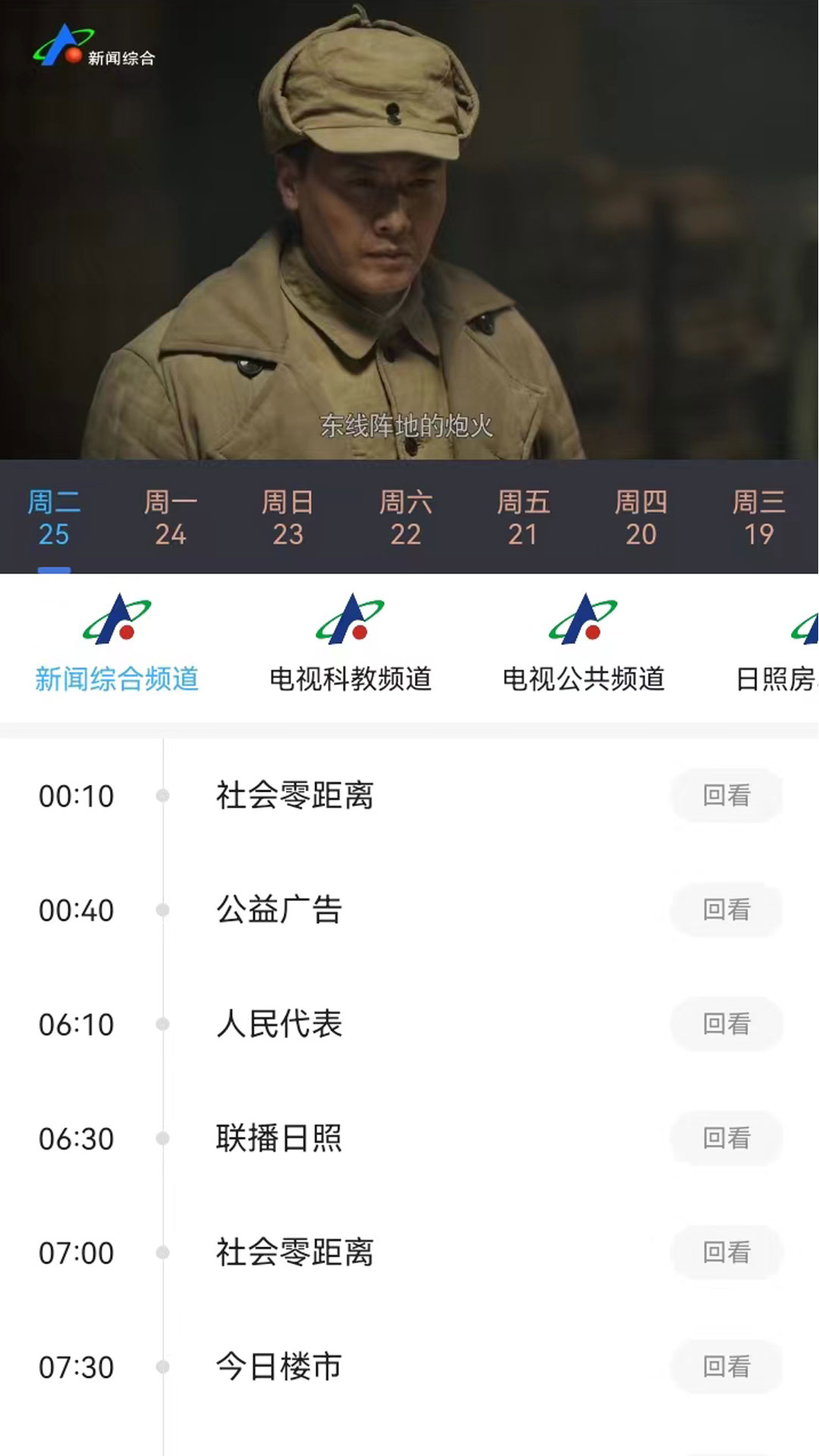Tap 回看 for the 07:00 社会零距离 program

click(726, 1252)
